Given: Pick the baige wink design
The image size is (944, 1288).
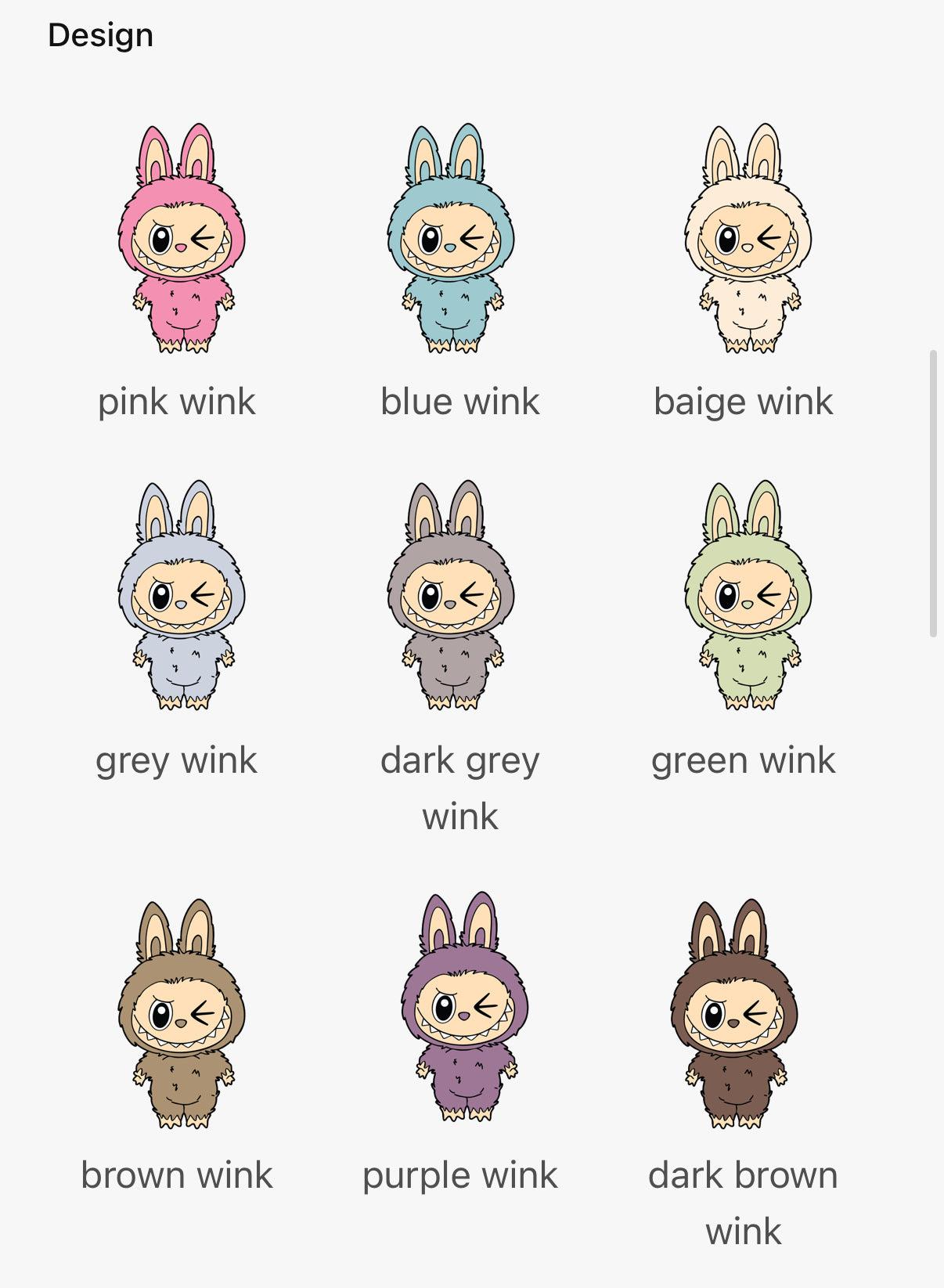Looking at the screenshot, I should [748, 239].
